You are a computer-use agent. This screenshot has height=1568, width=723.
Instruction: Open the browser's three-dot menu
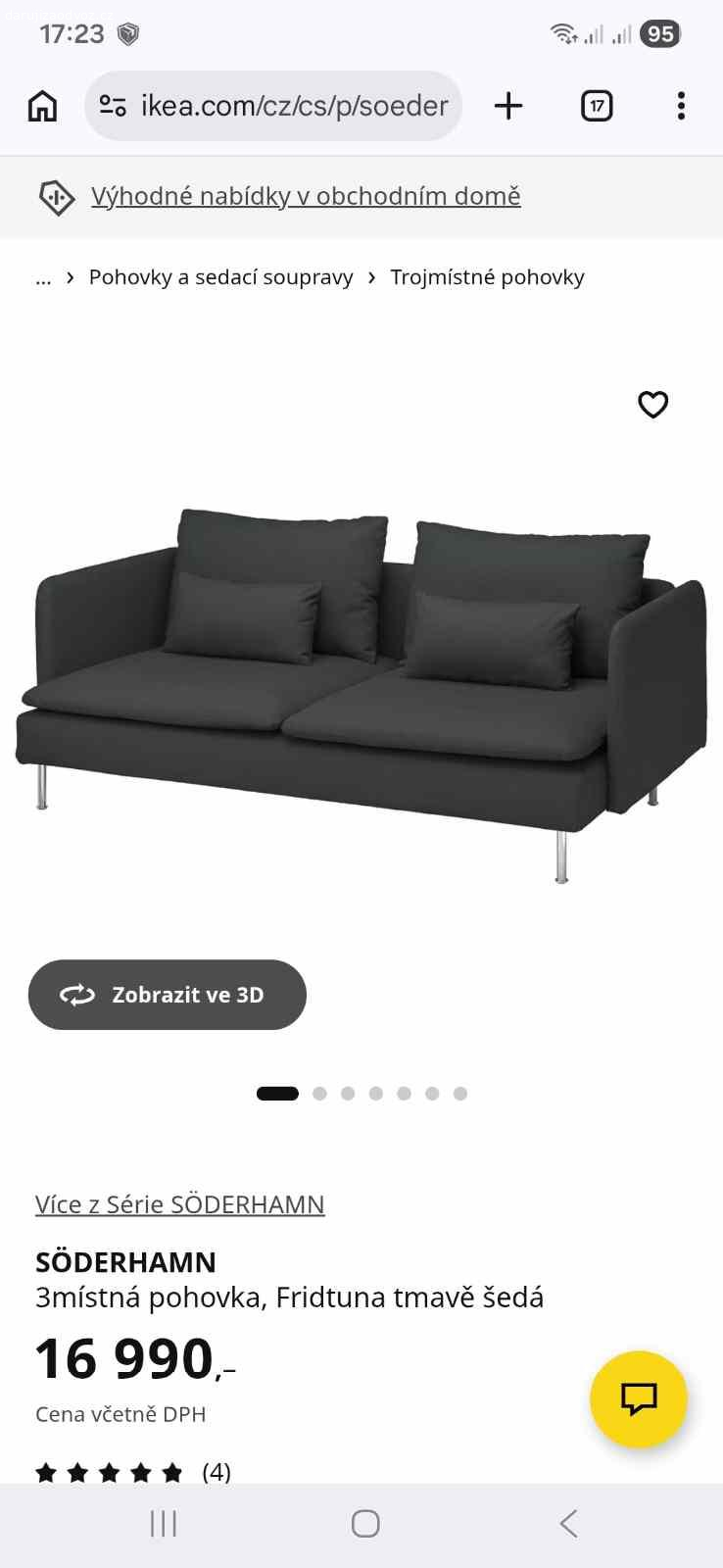680,106
